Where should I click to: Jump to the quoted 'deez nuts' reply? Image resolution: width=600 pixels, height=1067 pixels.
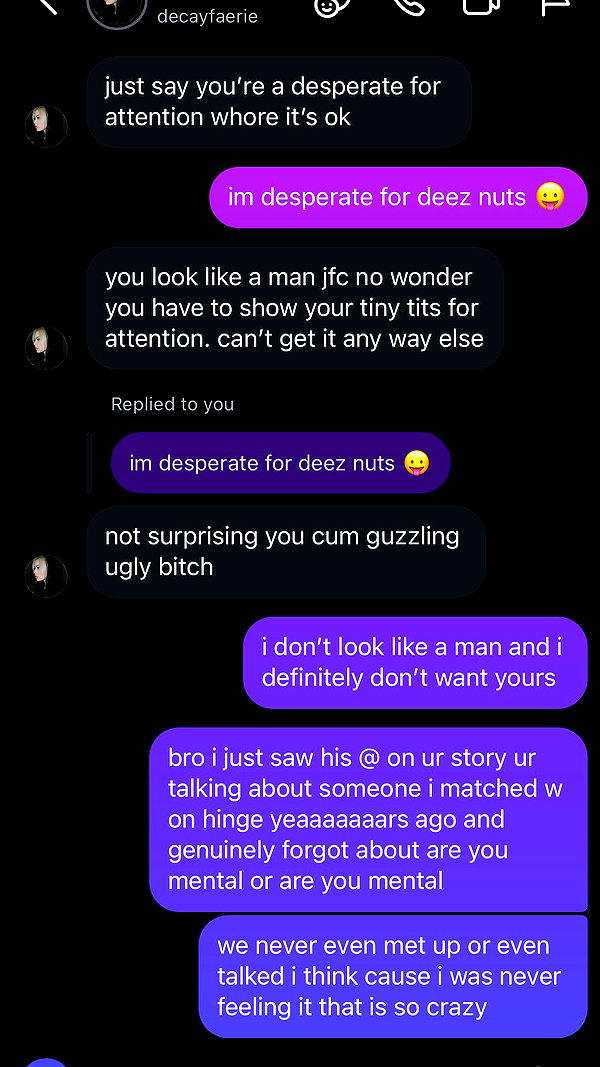coord(280,463)
